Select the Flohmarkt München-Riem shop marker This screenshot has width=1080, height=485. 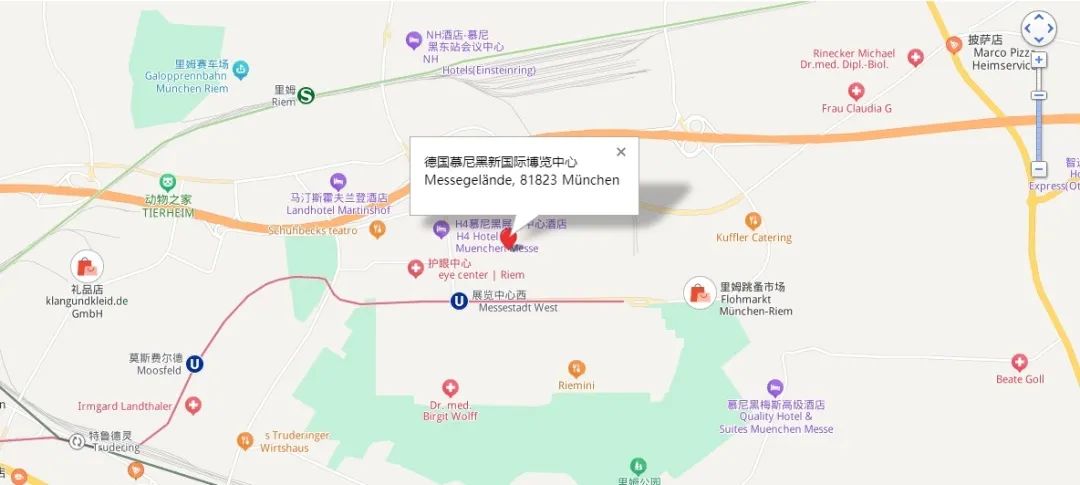coord(697,293)
